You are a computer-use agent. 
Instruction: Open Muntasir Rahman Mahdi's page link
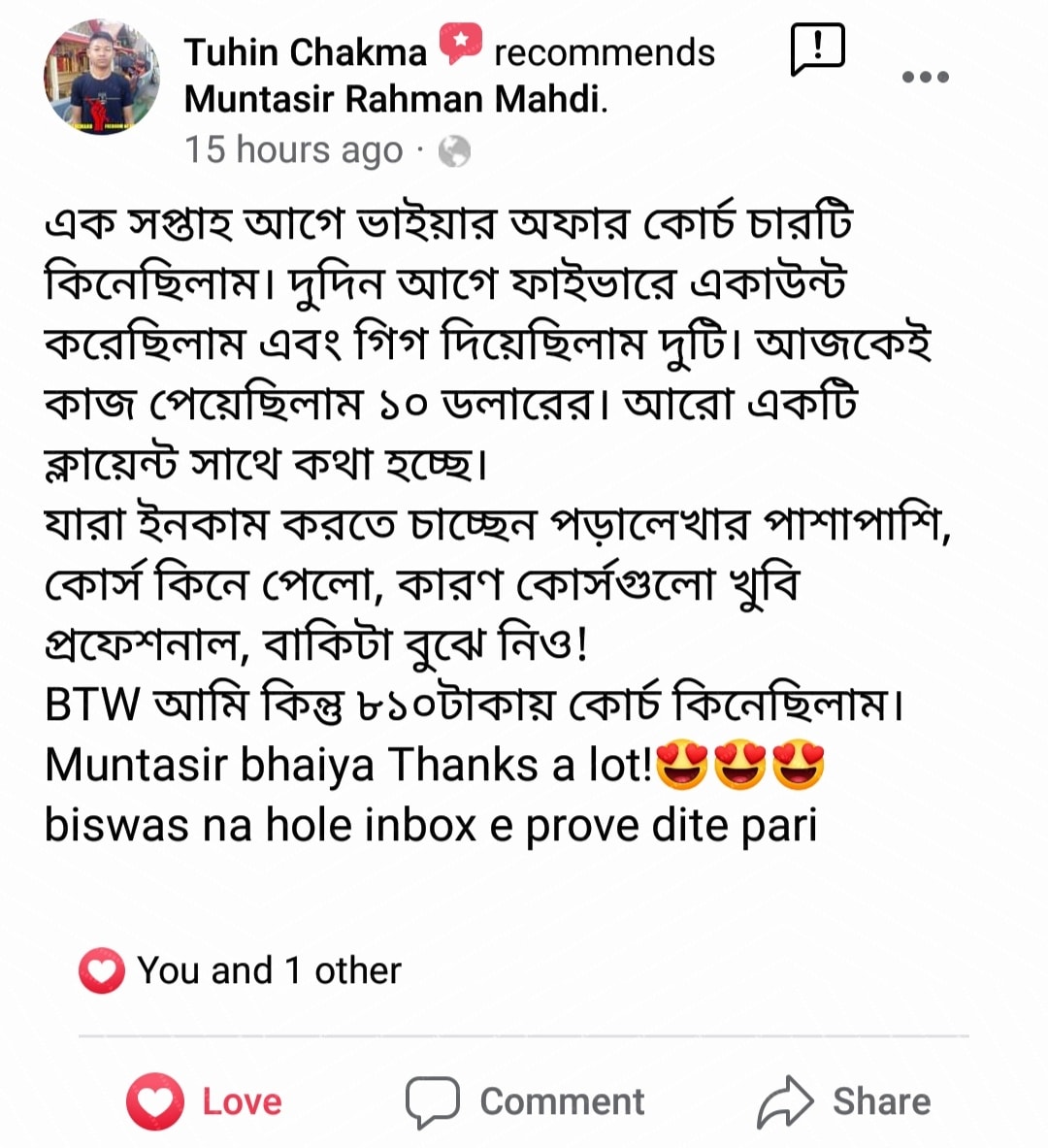click(x=393, y=99)
